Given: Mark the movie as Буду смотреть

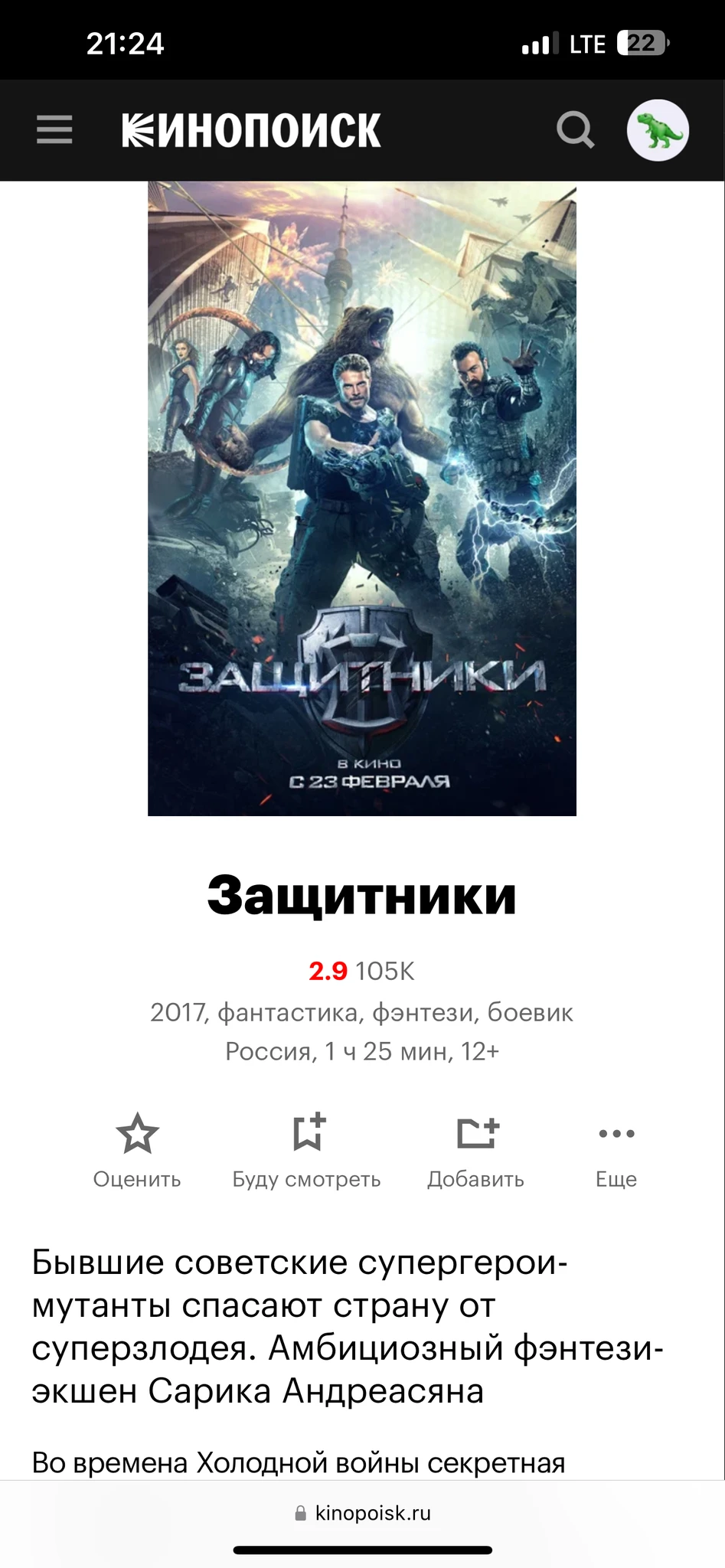Looking at the screenshot, I should (306, 1151).
